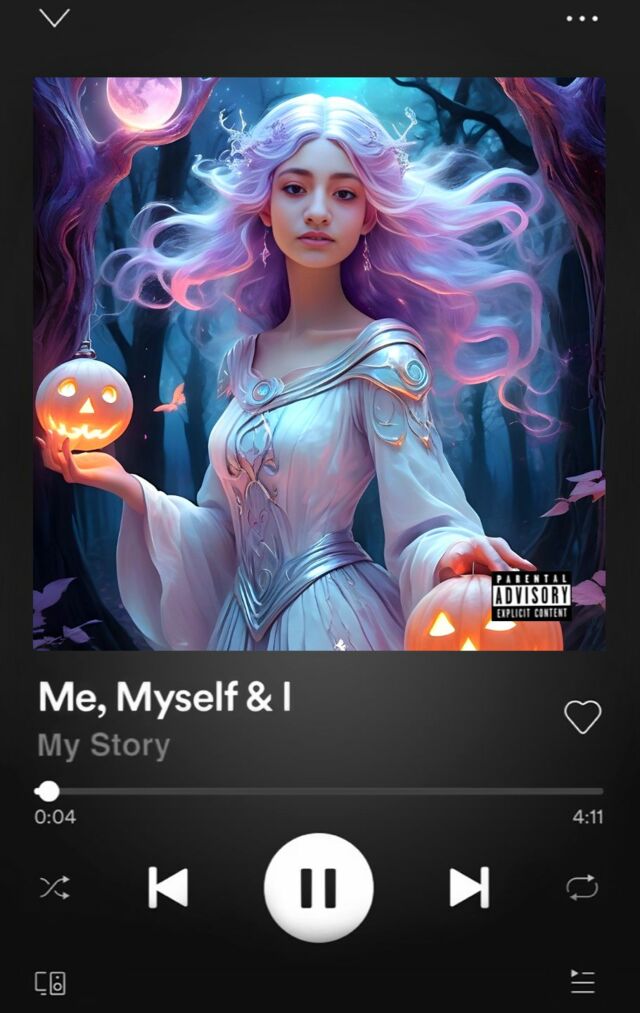
Task: Toggle repeat mode
Action: pyautogui.click(x=582, y=887)
